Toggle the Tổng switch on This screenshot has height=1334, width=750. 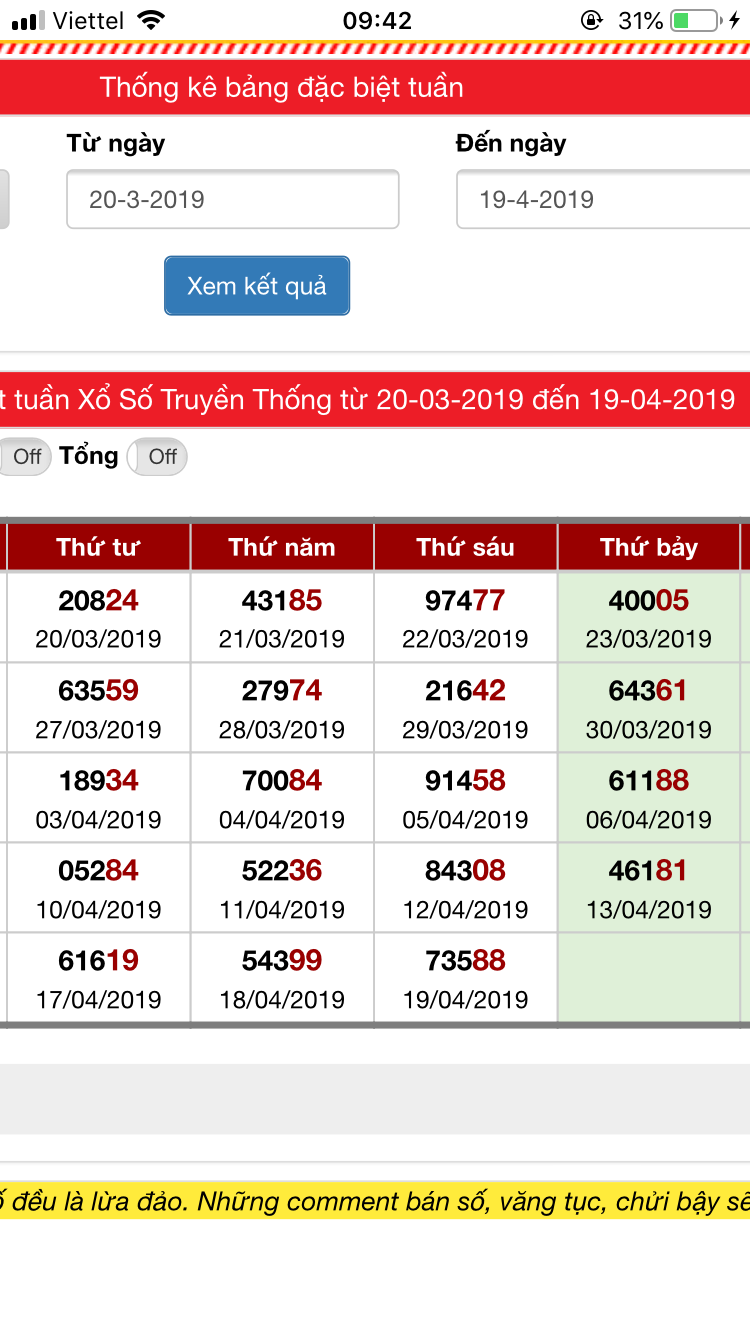click(x=157, y=457)
